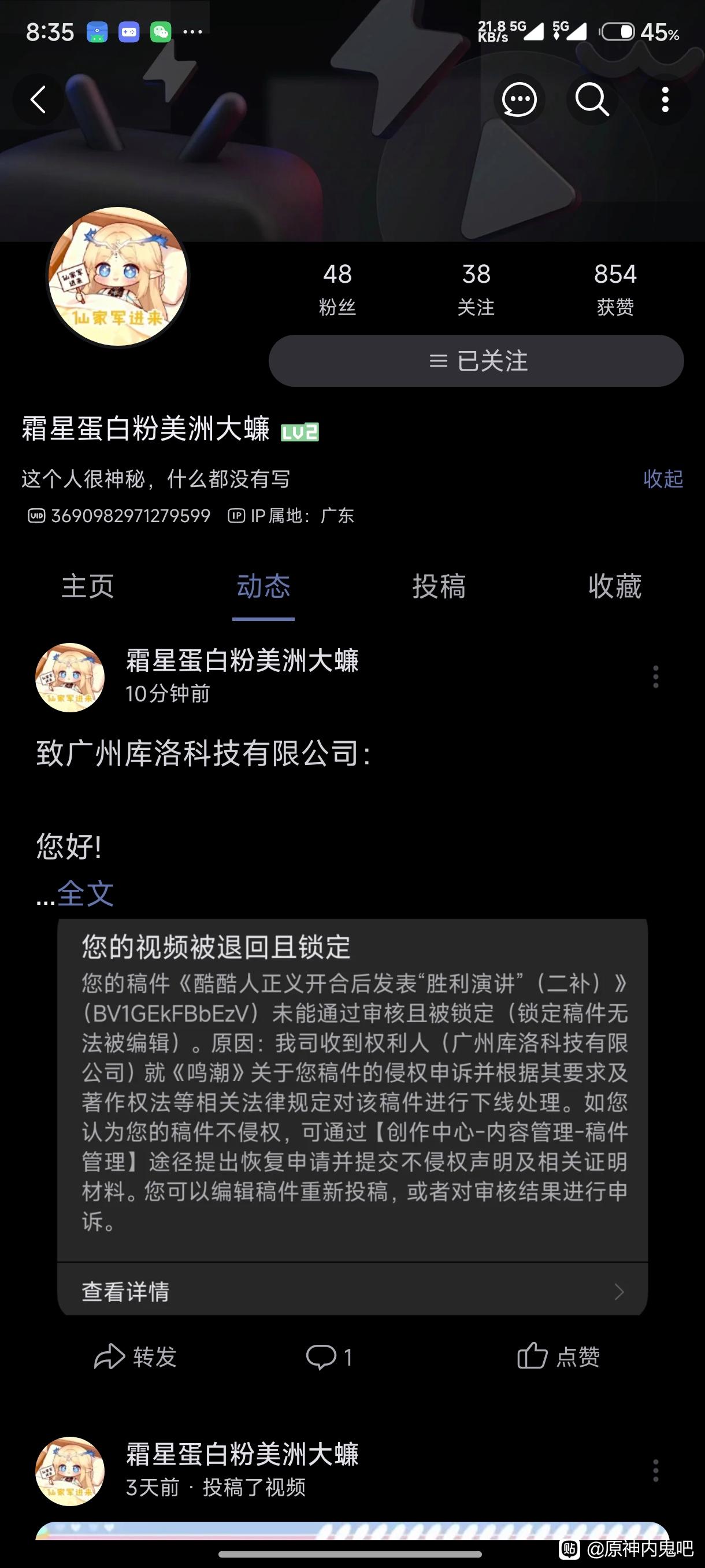
Task: Collapse the profile info with 收起
Action: 663,479
